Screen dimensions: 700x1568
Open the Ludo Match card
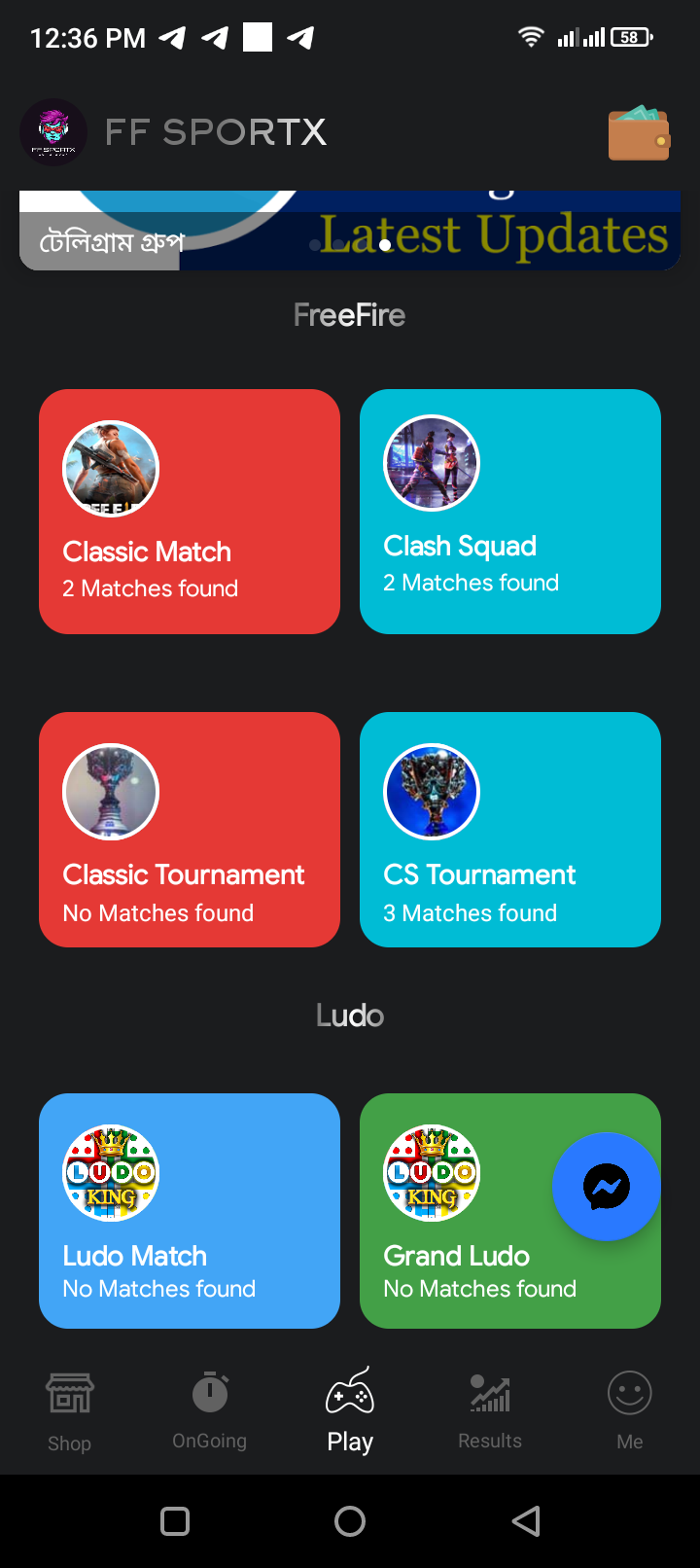coord(190,1211)
